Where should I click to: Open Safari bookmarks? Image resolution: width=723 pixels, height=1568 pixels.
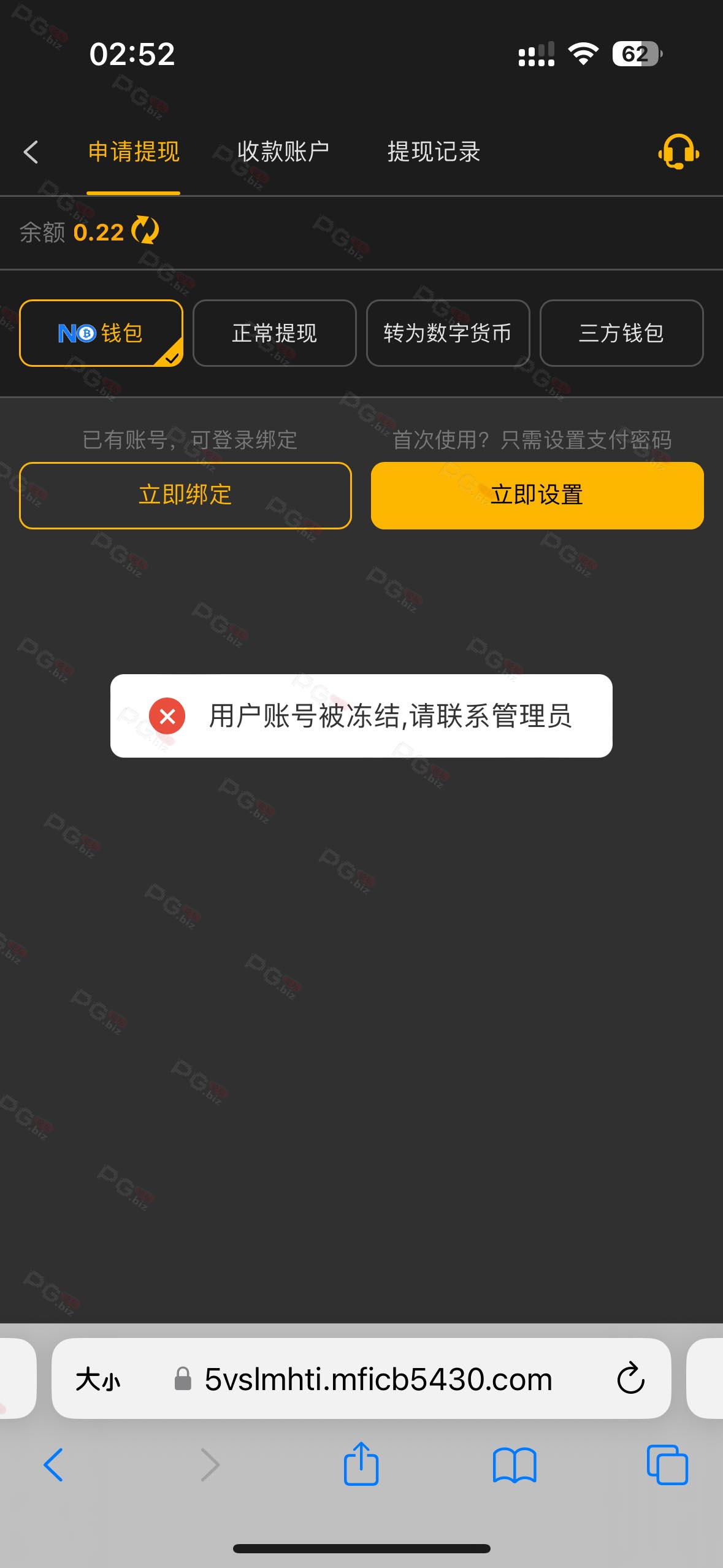[x=515, y=1465]
